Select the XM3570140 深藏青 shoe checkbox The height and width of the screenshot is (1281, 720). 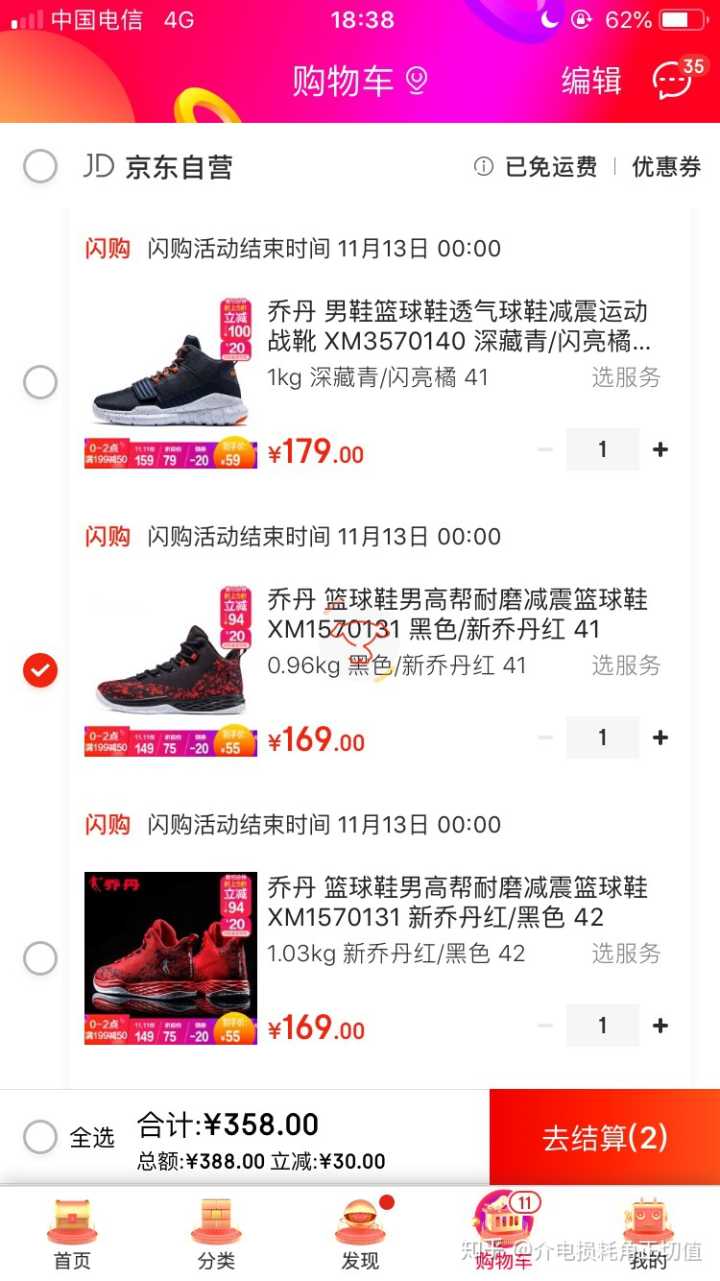40,381
